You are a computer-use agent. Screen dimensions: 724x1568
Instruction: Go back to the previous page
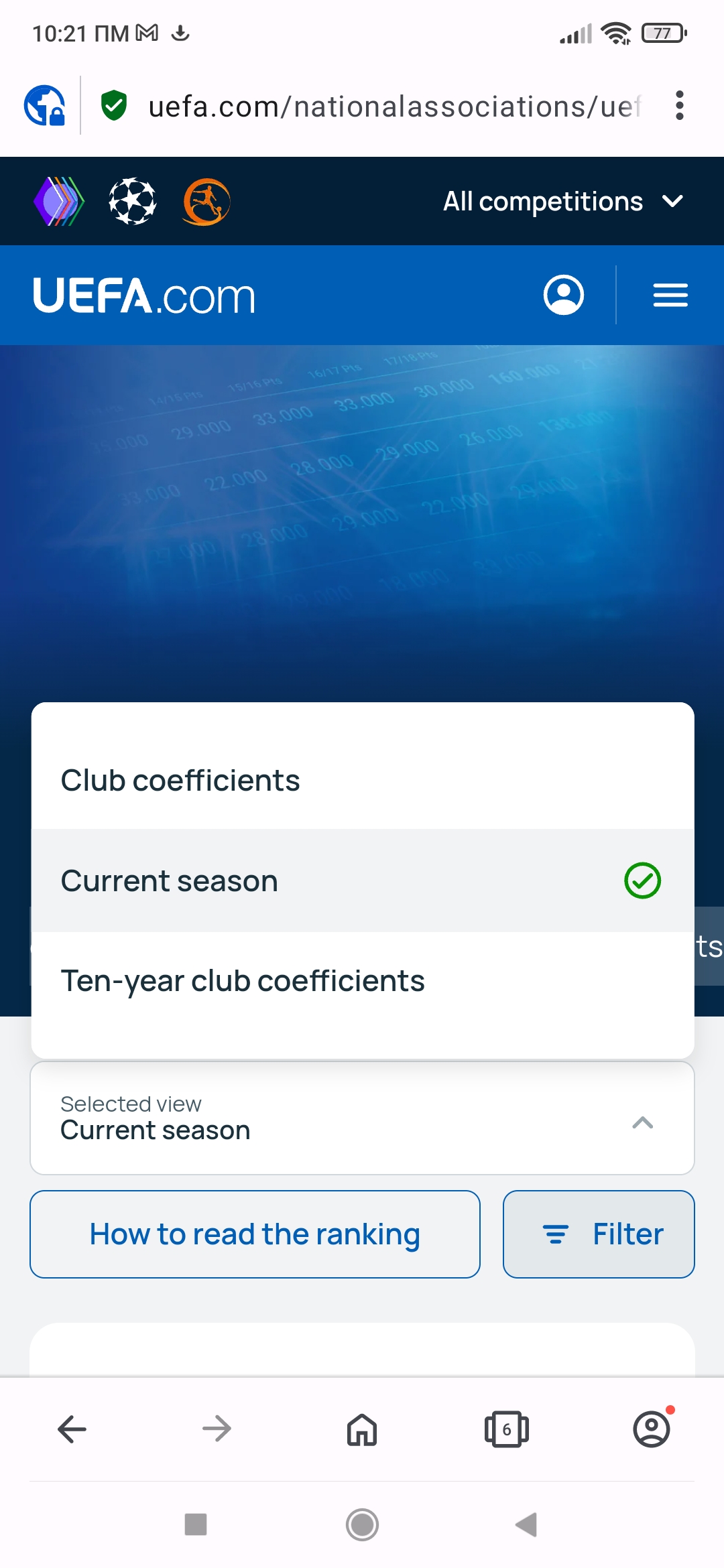[72, 1429]
